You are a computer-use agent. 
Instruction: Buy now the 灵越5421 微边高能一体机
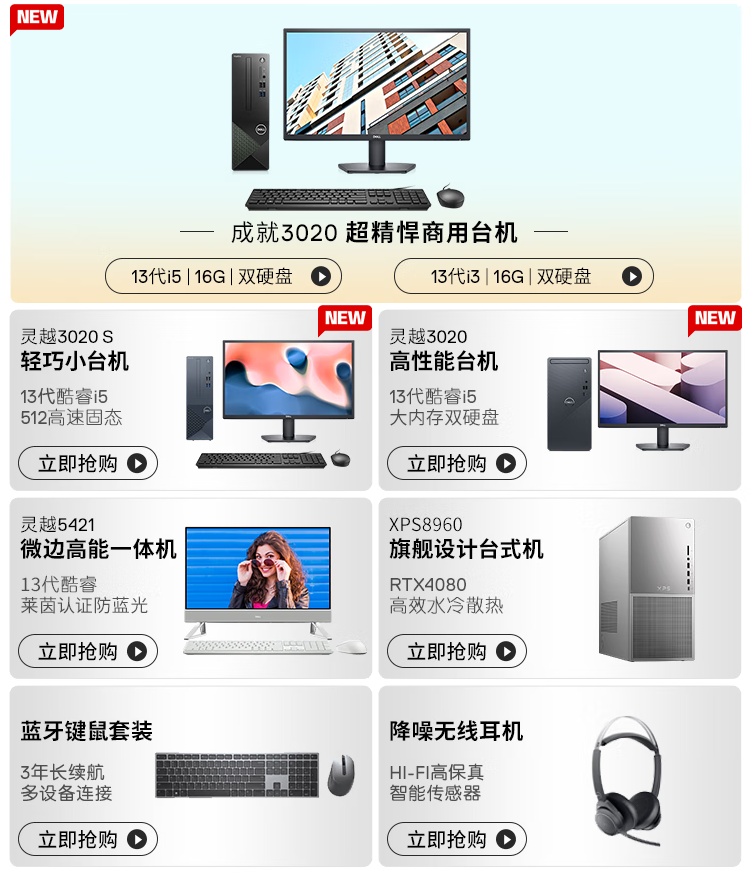pyautogui.click(x=88, y=651)
